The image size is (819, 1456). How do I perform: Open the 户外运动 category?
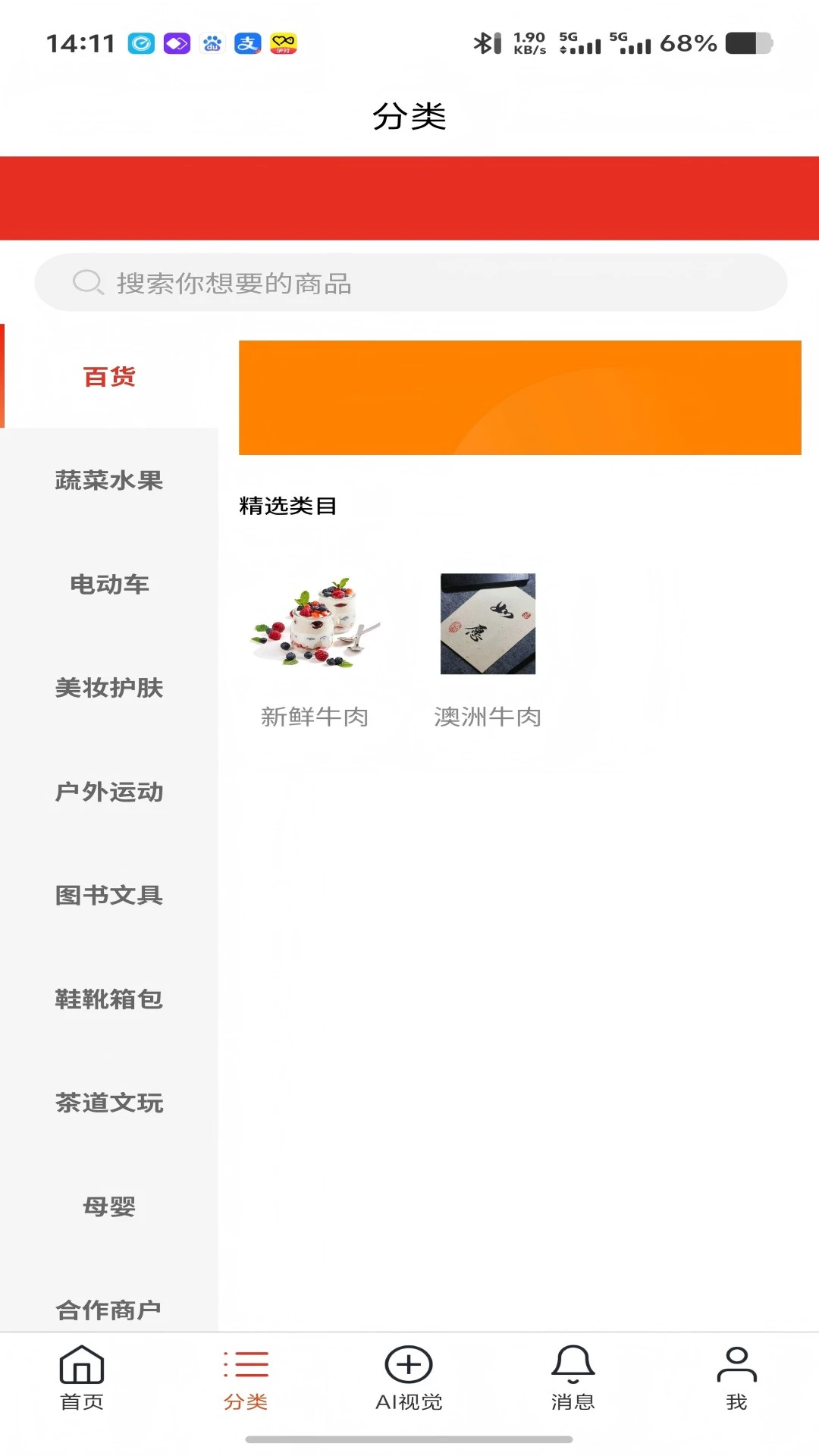coord(109,792)
